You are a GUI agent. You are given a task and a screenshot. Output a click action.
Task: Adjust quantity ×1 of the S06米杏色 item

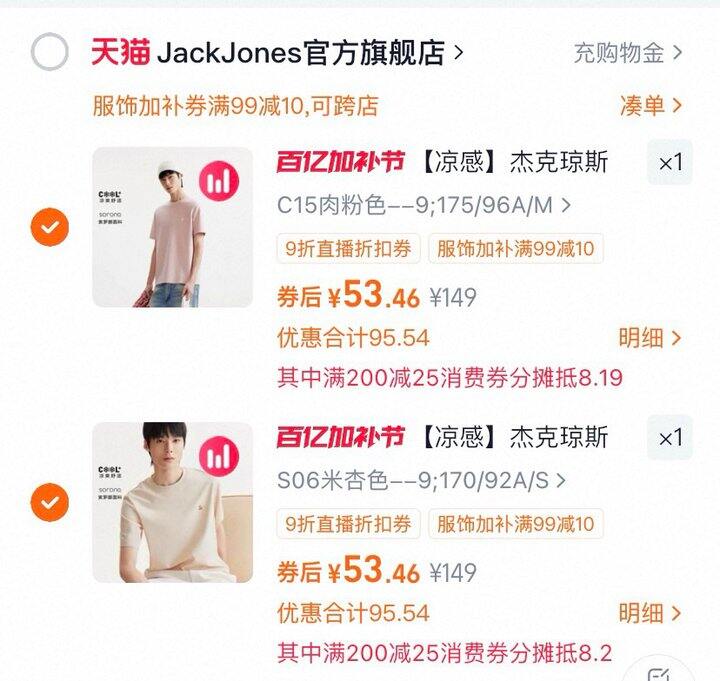click(x=670, y=438)
